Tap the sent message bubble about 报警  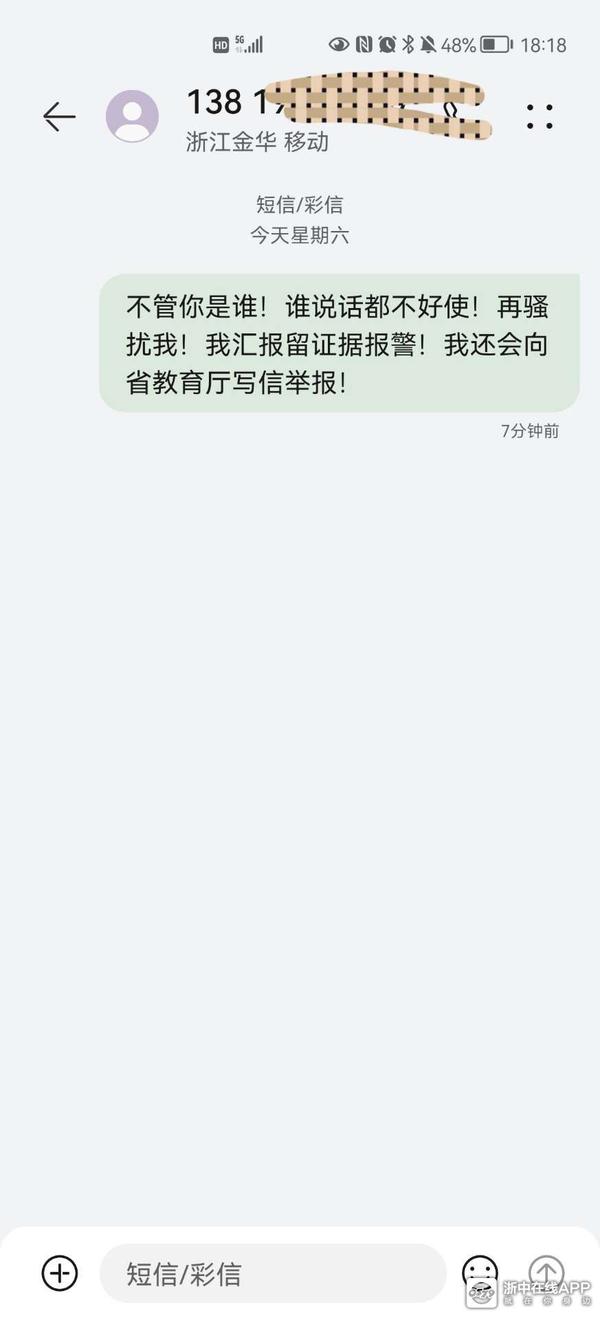(x=338, y=343)
